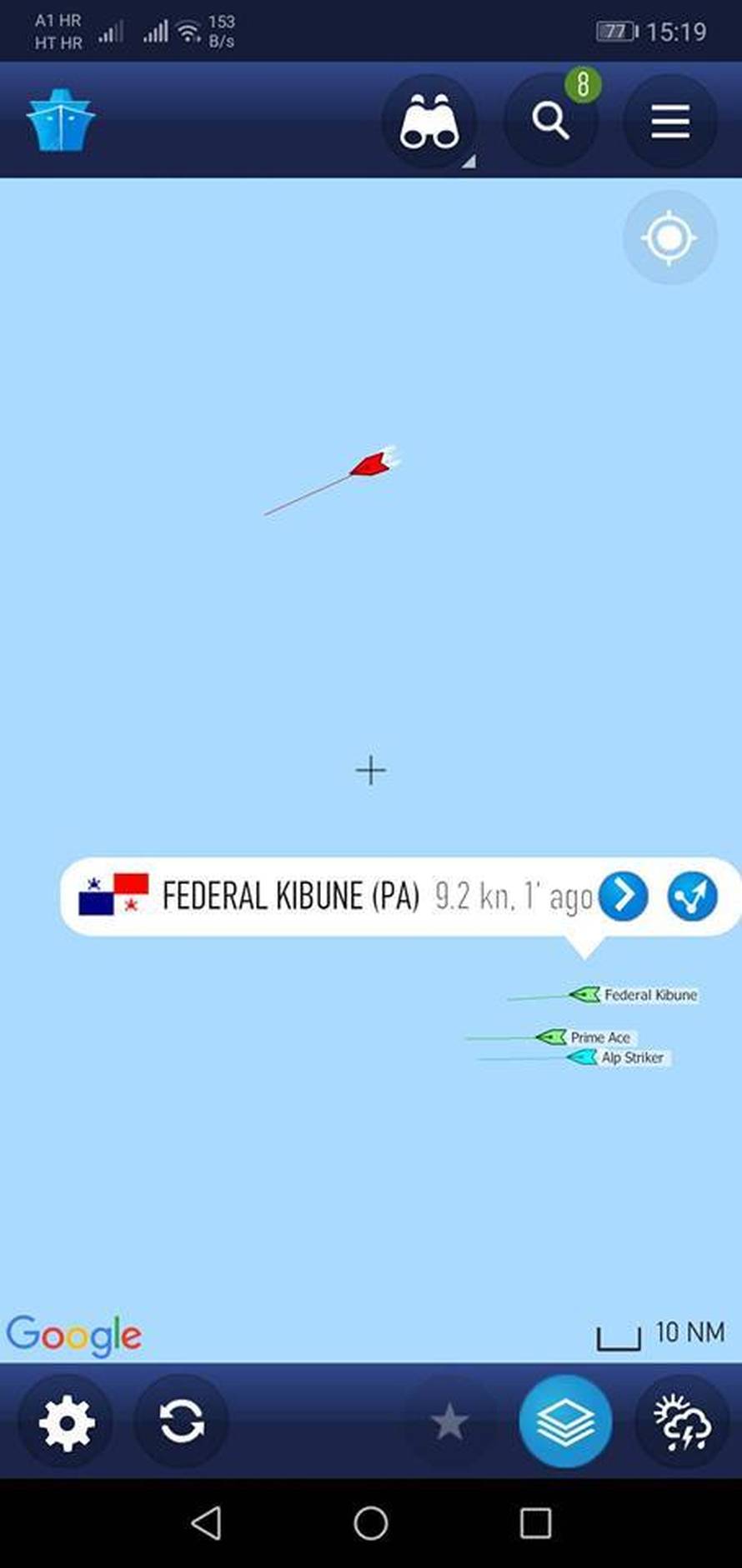
Task: Add vessel to favorites star
Action: (449, 1421)
